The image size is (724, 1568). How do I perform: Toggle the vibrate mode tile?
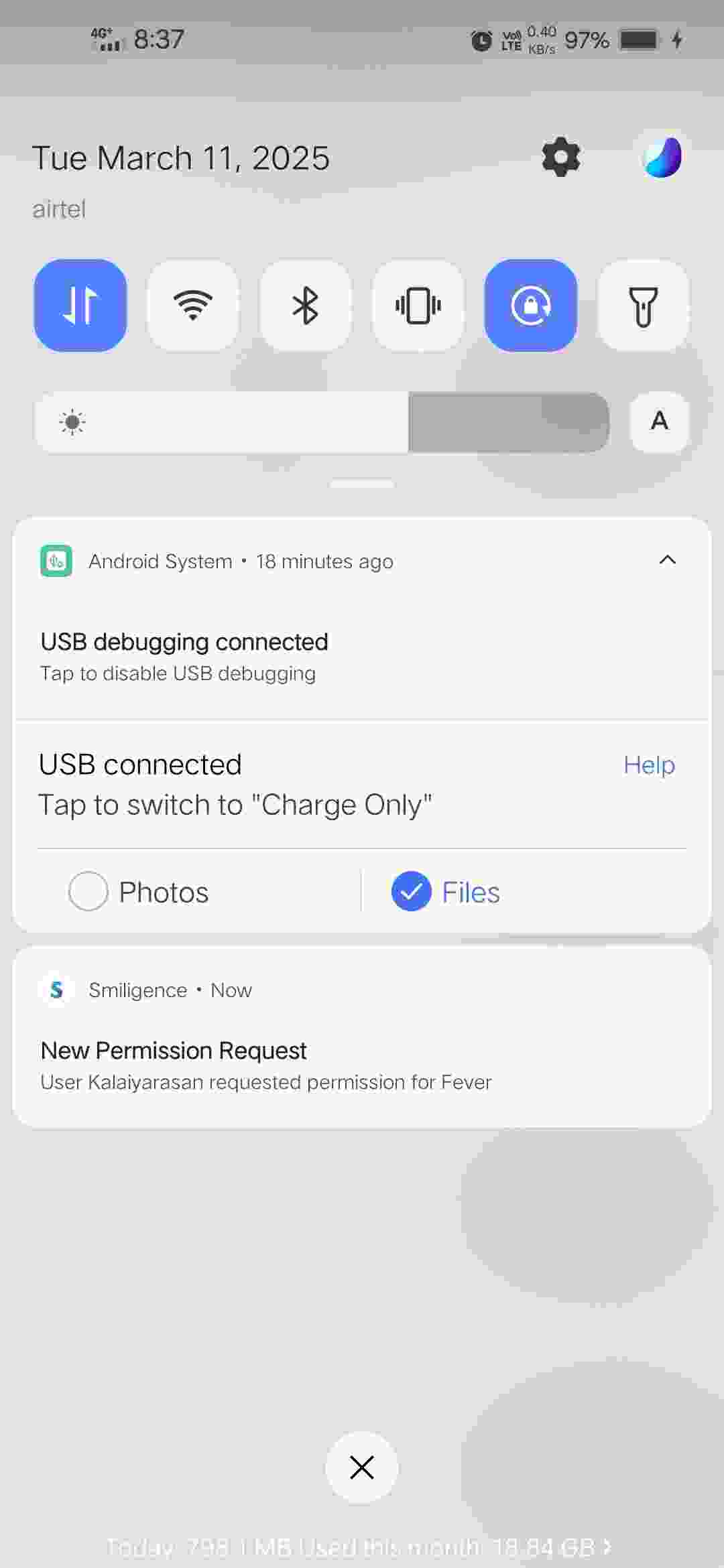[x=418, y=306]
